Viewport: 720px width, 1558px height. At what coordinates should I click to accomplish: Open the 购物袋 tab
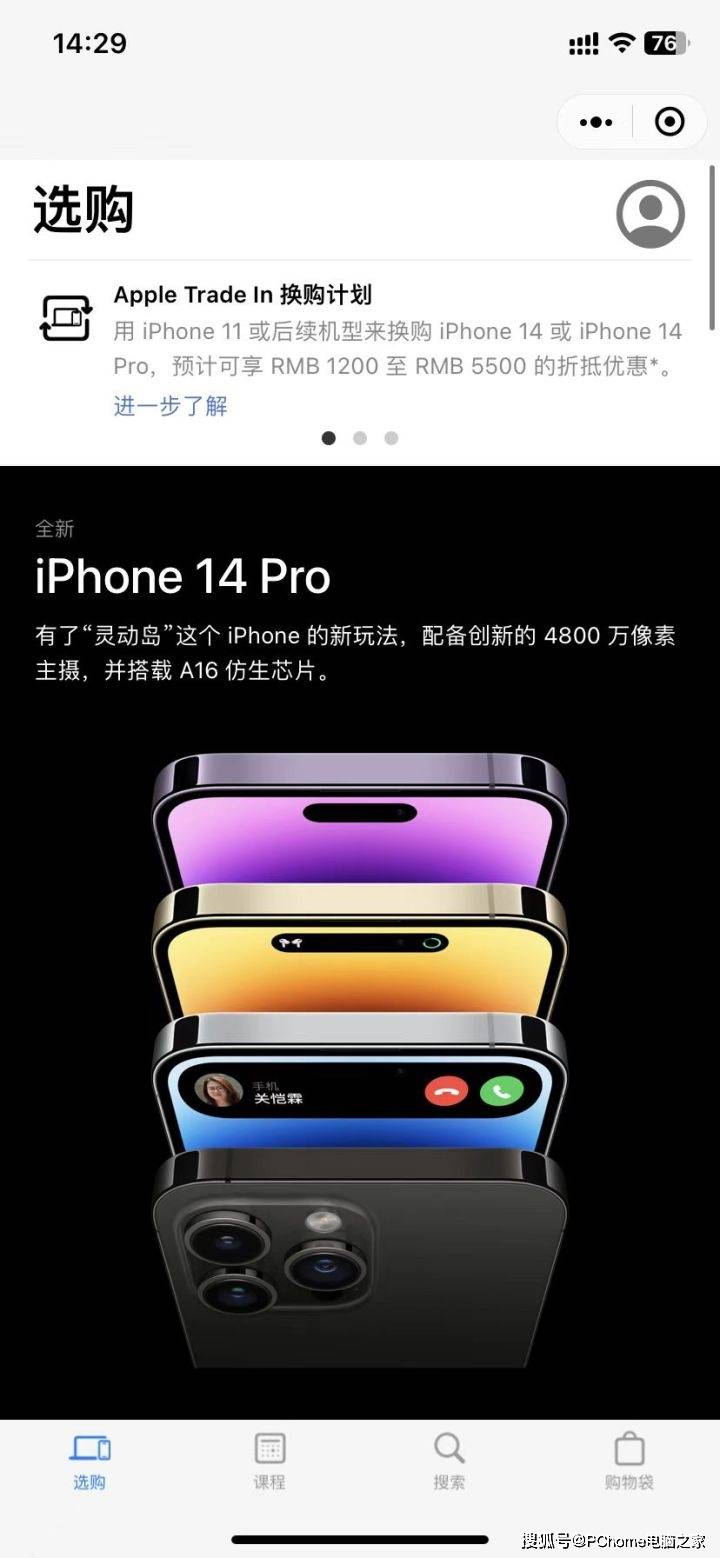(x=629, y=1462)
